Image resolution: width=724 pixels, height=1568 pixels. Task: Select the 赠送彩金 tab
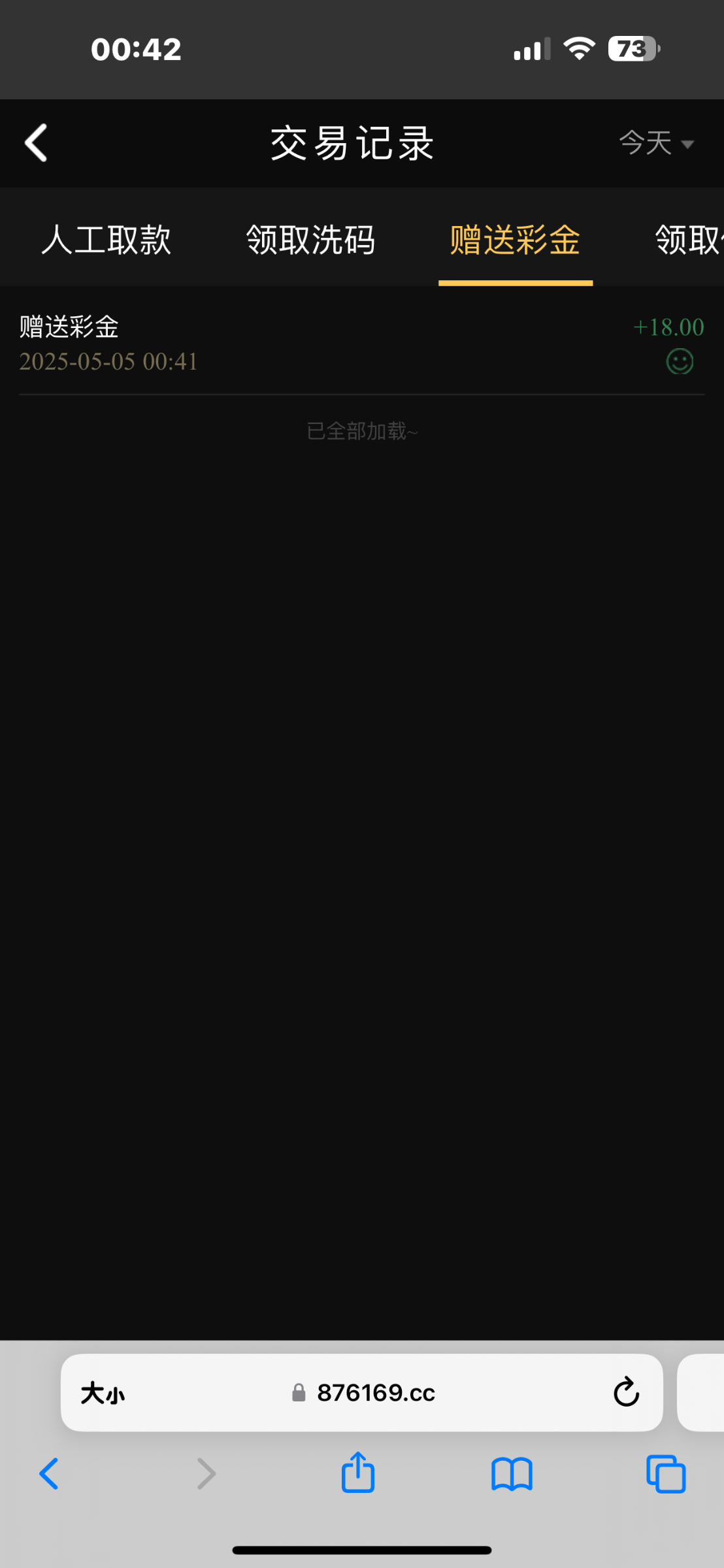(515, 240)
